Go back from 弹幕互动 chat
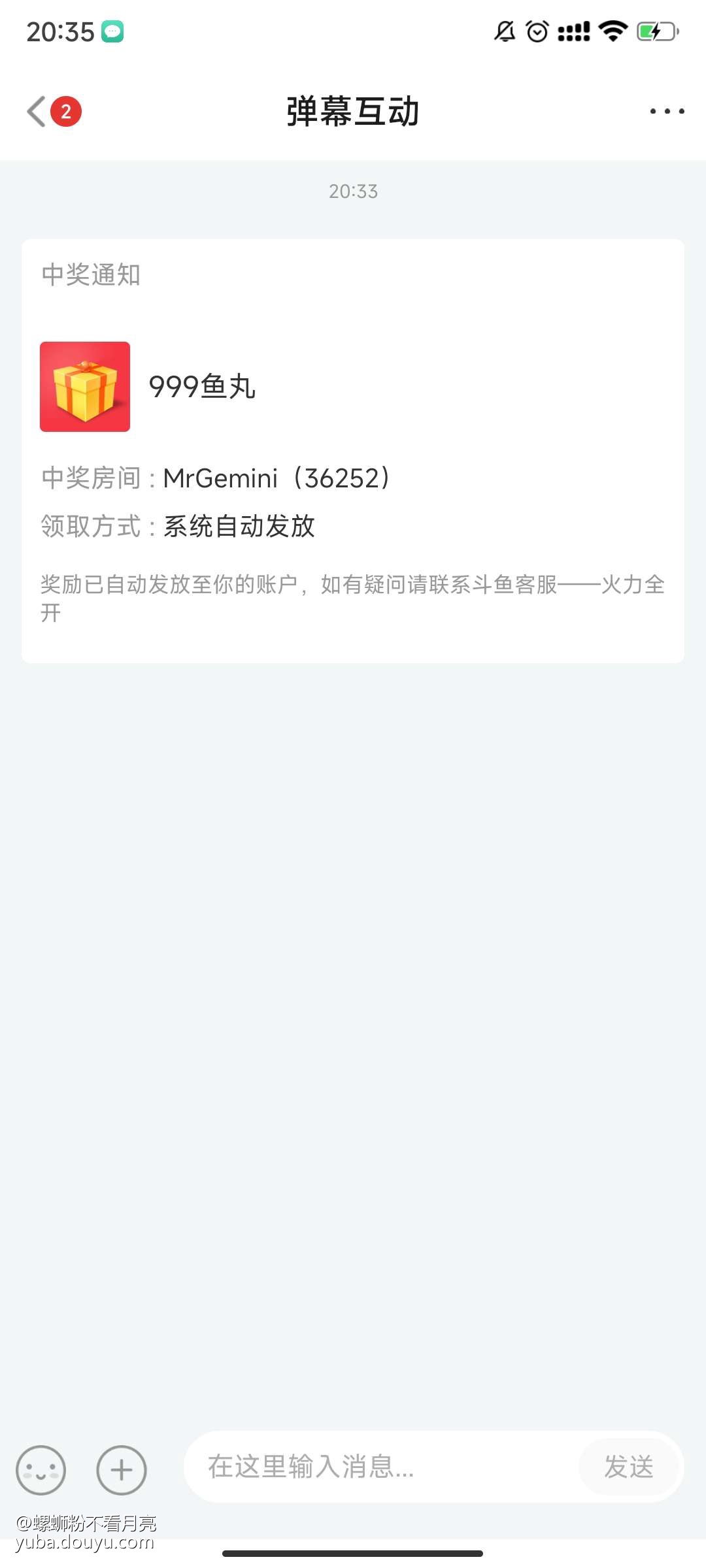 coord(37,112)
